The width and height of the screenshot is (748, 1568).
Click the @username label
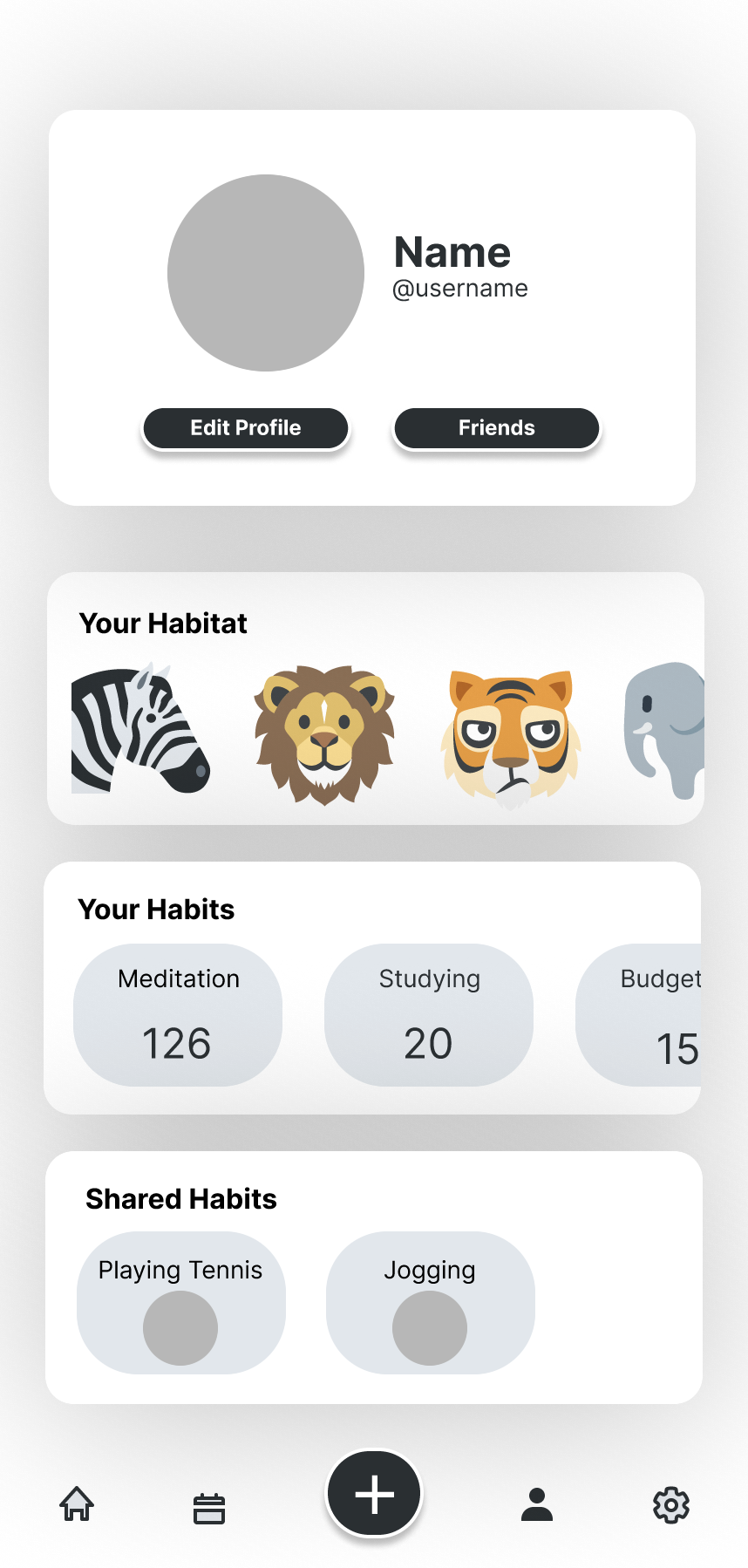click(x=460, y=288)
